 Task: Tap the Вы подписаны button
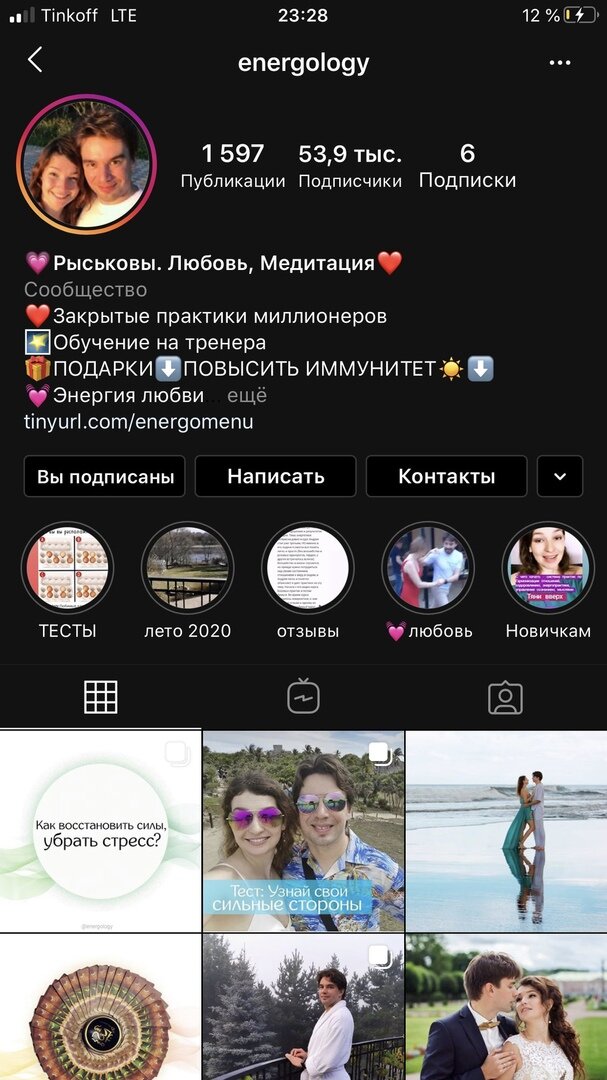click(x=105, y=476)
